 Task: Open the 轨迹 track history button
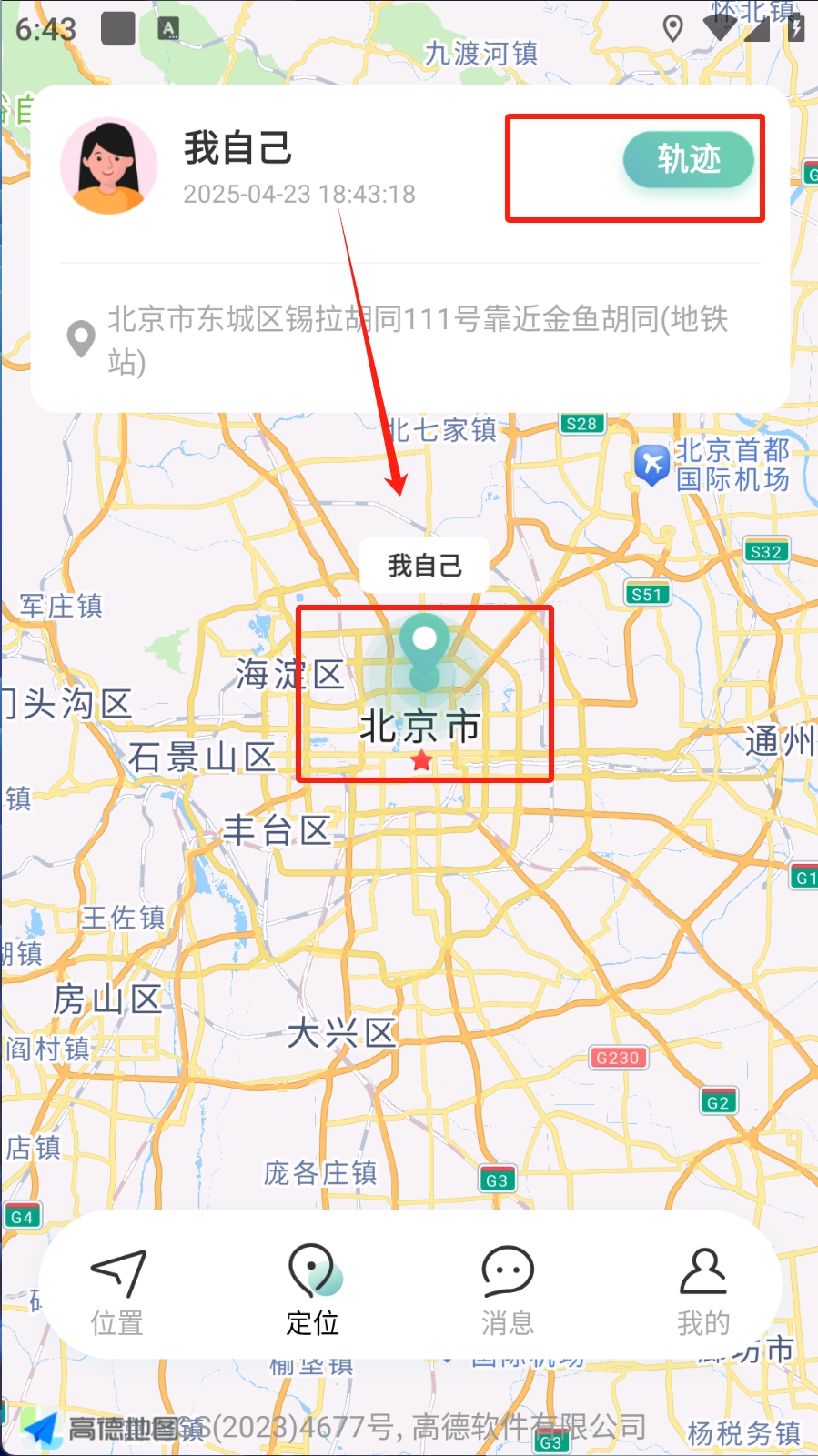pos(688,160)
